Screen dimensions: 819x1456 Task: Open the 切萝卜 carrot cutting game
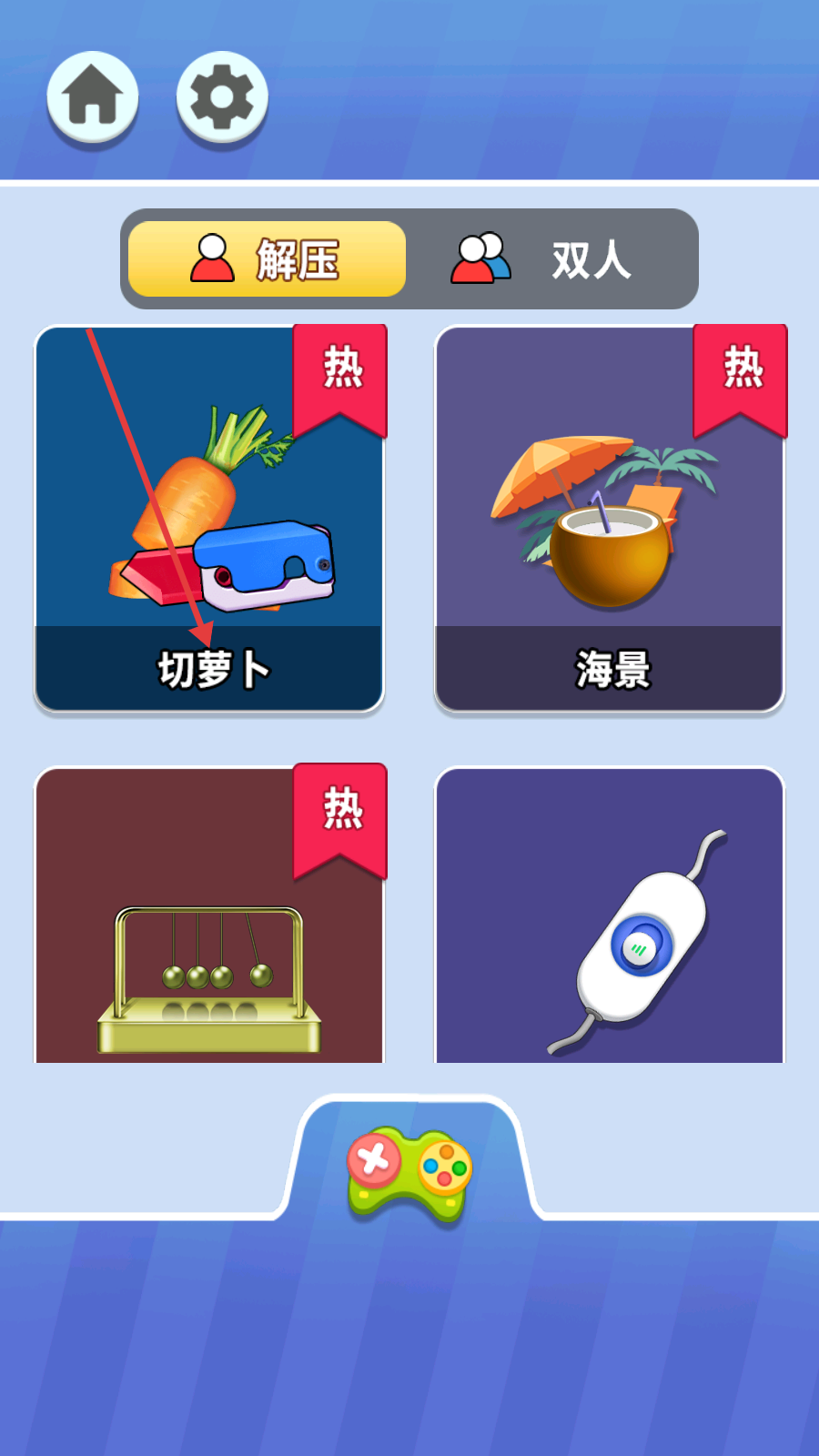click(x=209, y=519)
